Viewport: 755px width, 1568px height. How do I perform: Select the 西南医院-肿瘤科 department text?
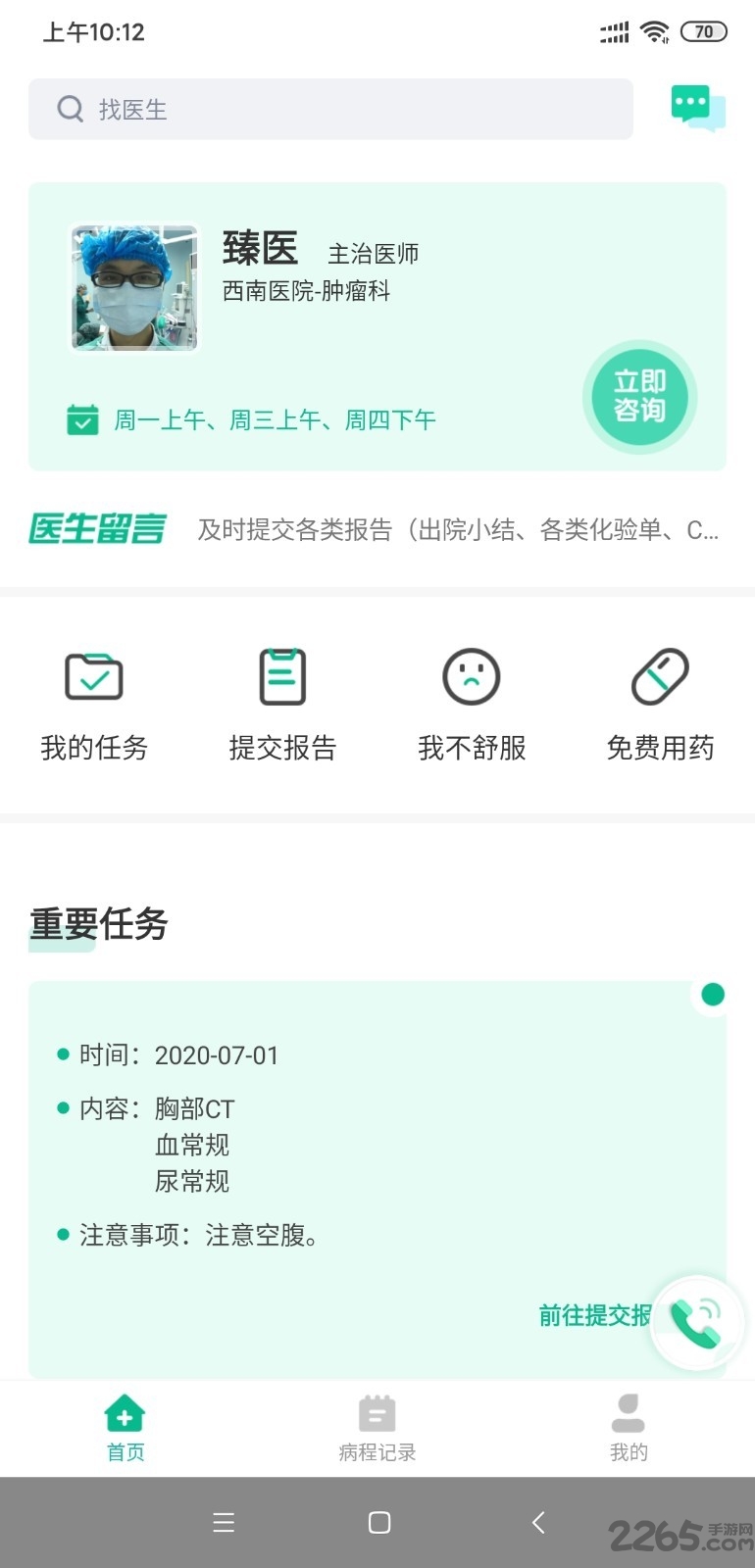coord(305,291)
